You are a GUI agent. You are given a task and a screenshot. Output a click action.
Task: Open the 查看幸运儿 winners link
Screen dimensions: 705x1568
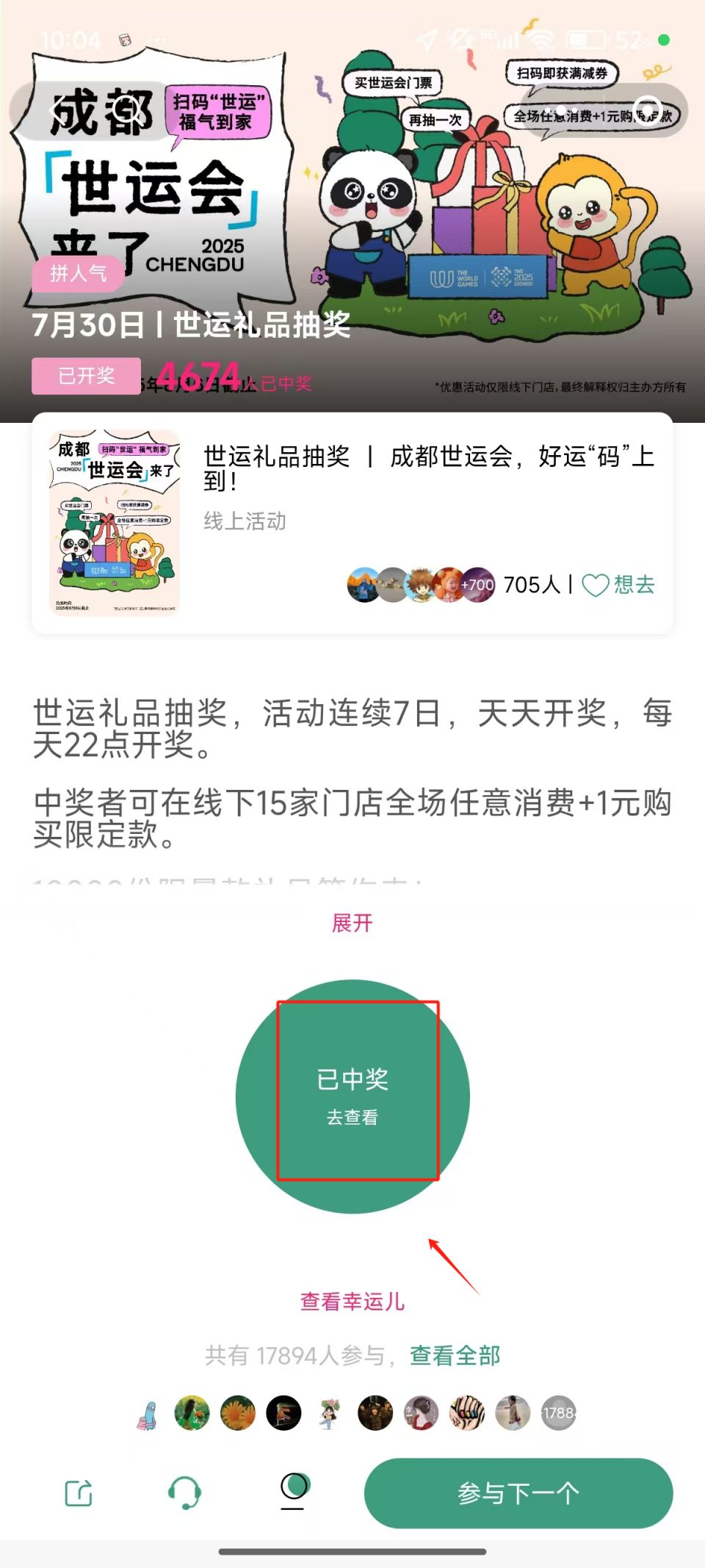tap(352, 1302)
